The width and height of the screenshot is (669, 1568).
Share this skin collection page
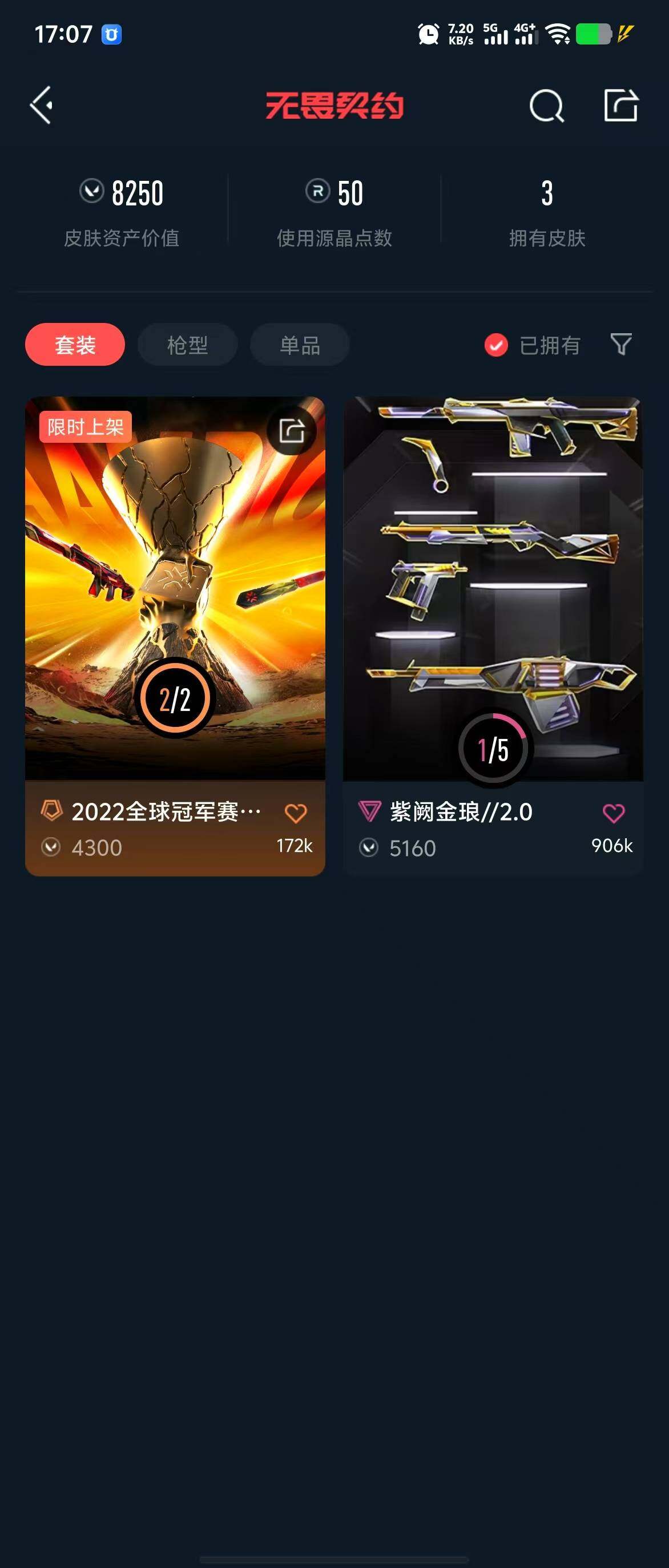click(620, 106)
